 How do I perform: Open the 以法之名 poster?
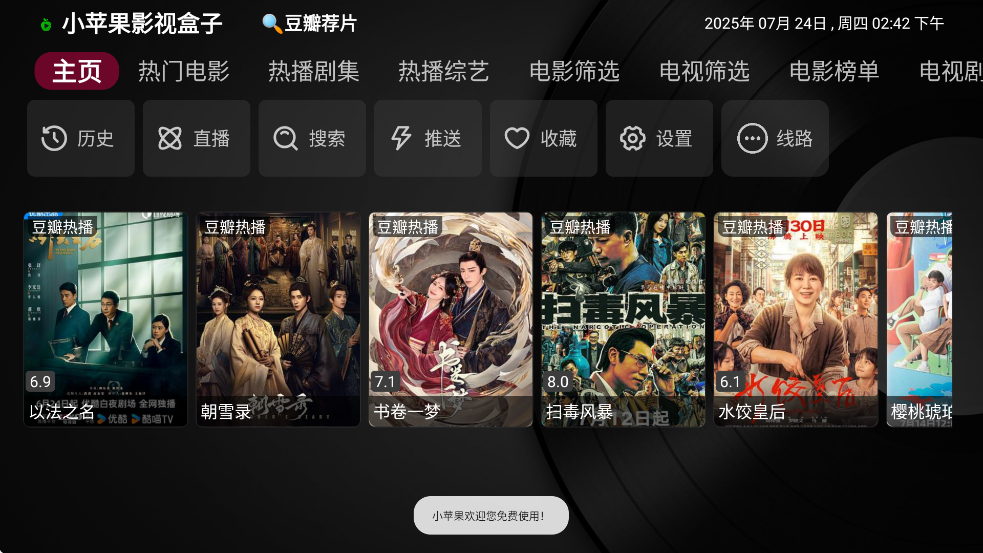104,320
